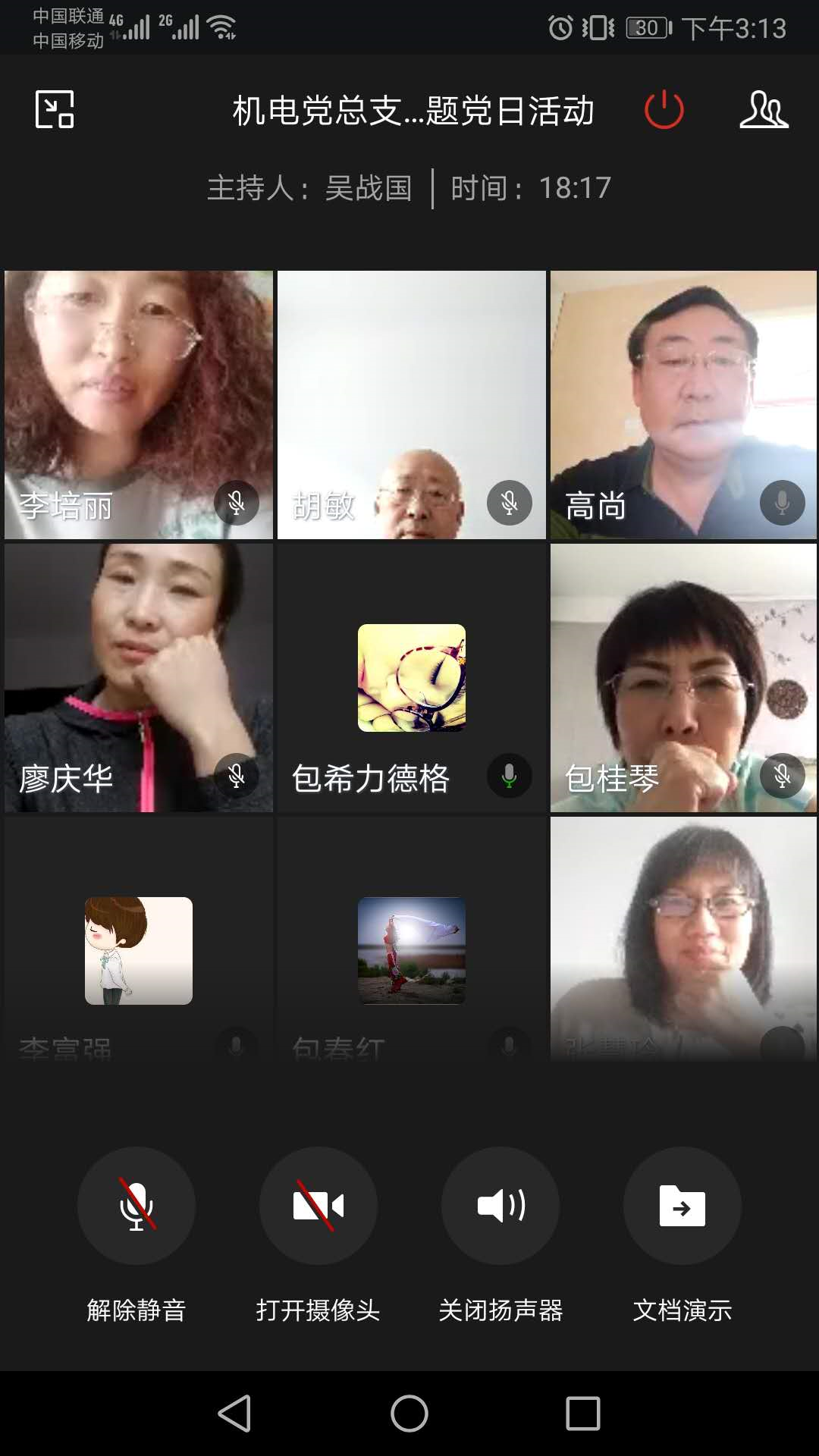The width and height of the screenshot is (819, 1456).
Task: Open the participants list
Action: [x=764, y=110]
